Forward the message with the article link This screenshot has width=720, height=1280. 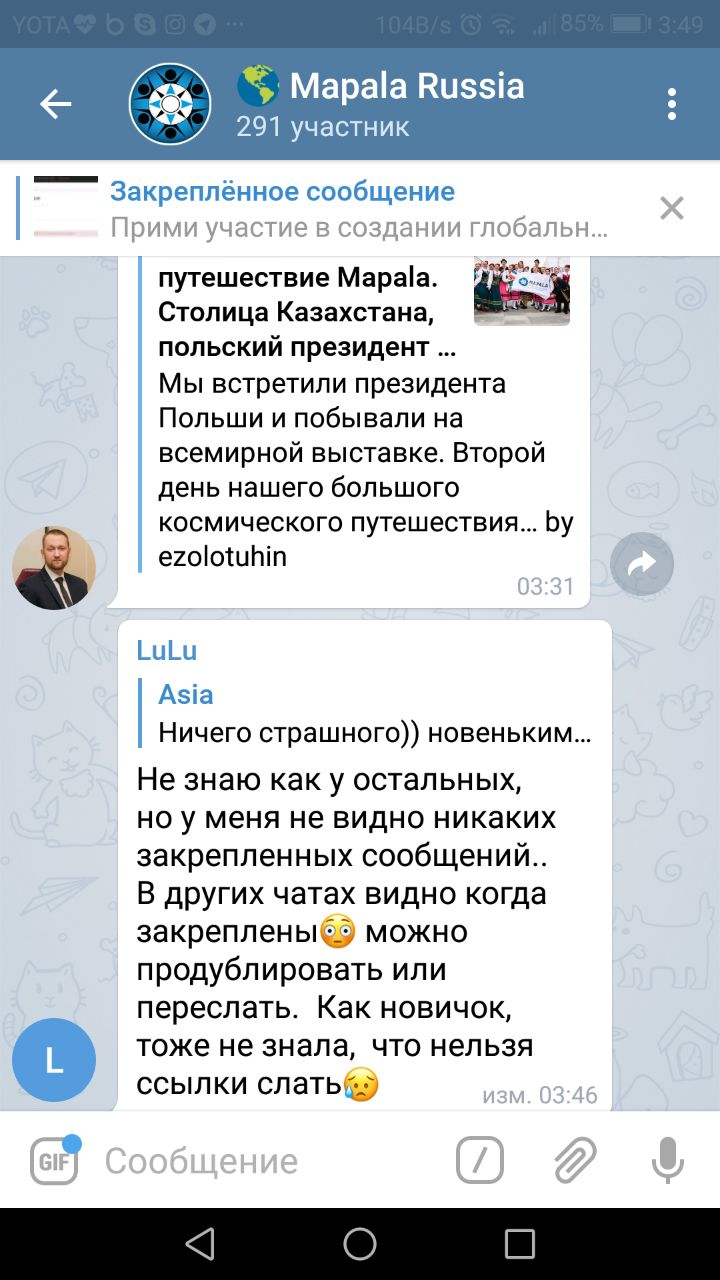[641, 565]
